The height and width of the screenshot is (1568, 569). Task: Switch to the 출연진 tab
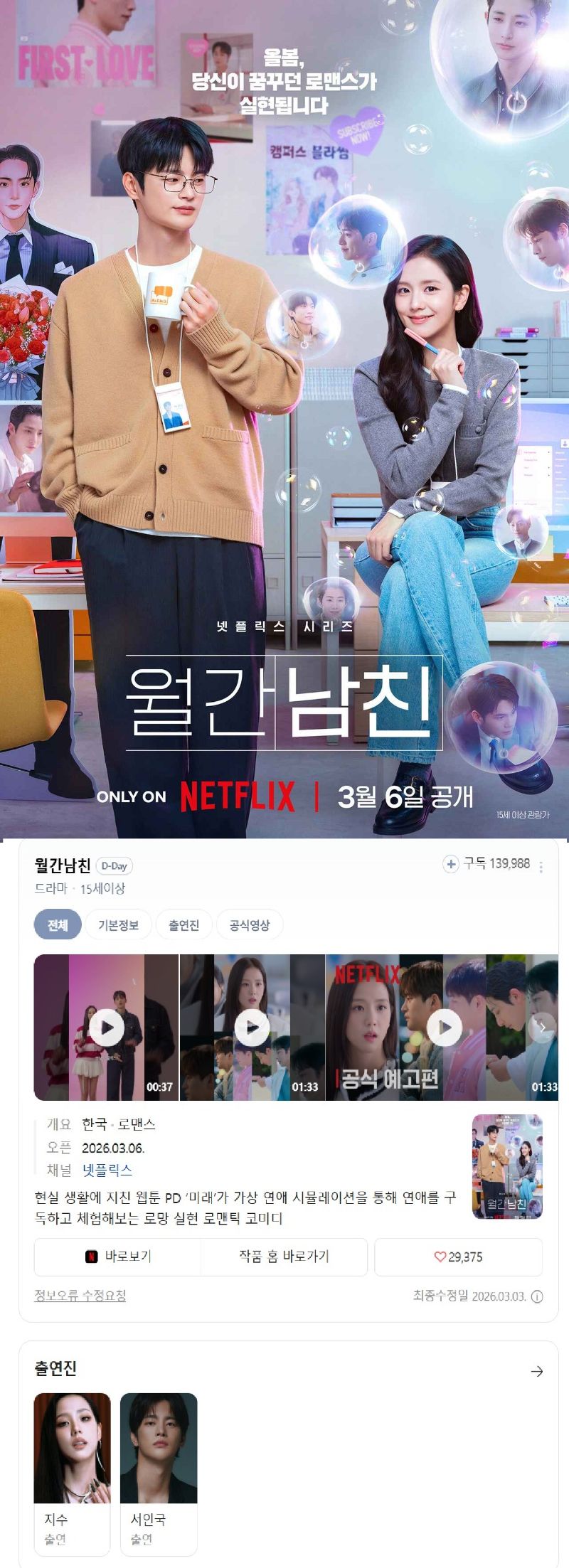point(184,924)
